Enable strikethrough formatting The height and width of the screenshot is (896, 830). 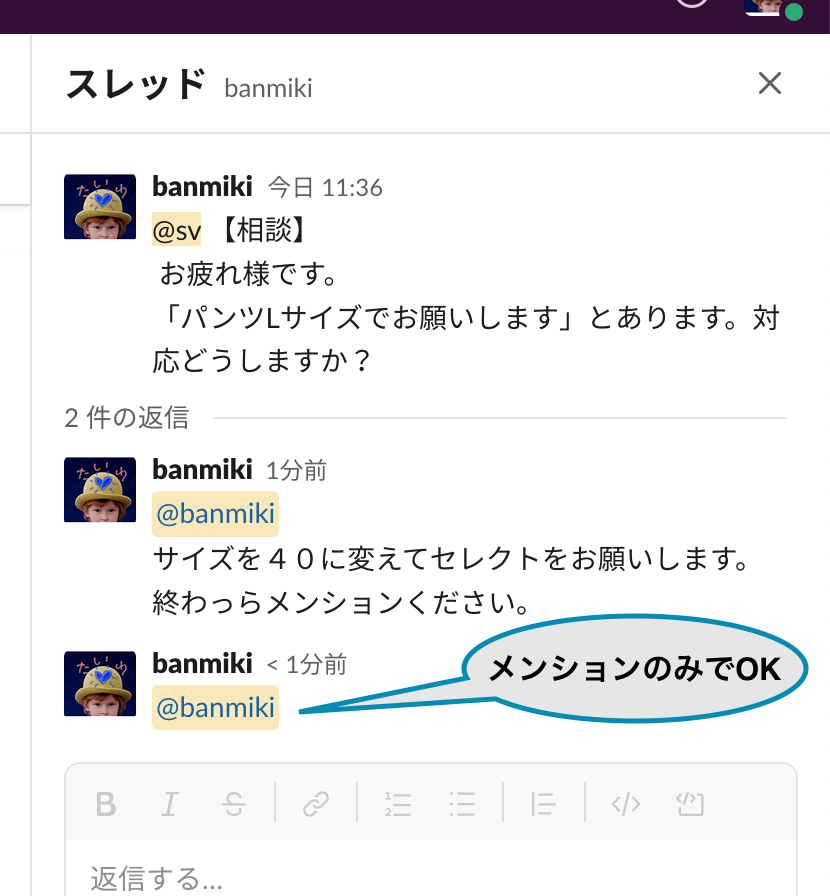pos(234,803)
